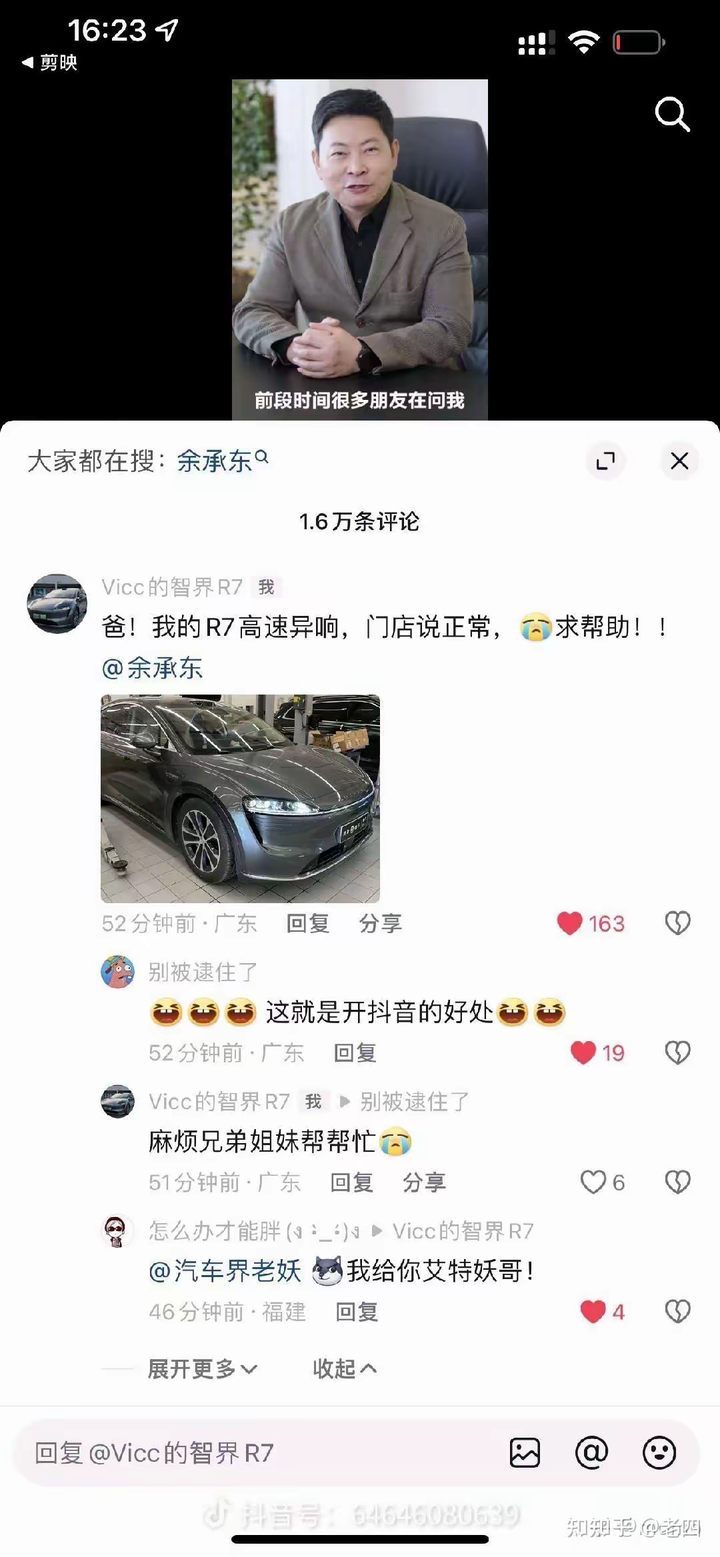The image size is (720, 1557).
Task: View the car photo in the comment
Action: 240,798
